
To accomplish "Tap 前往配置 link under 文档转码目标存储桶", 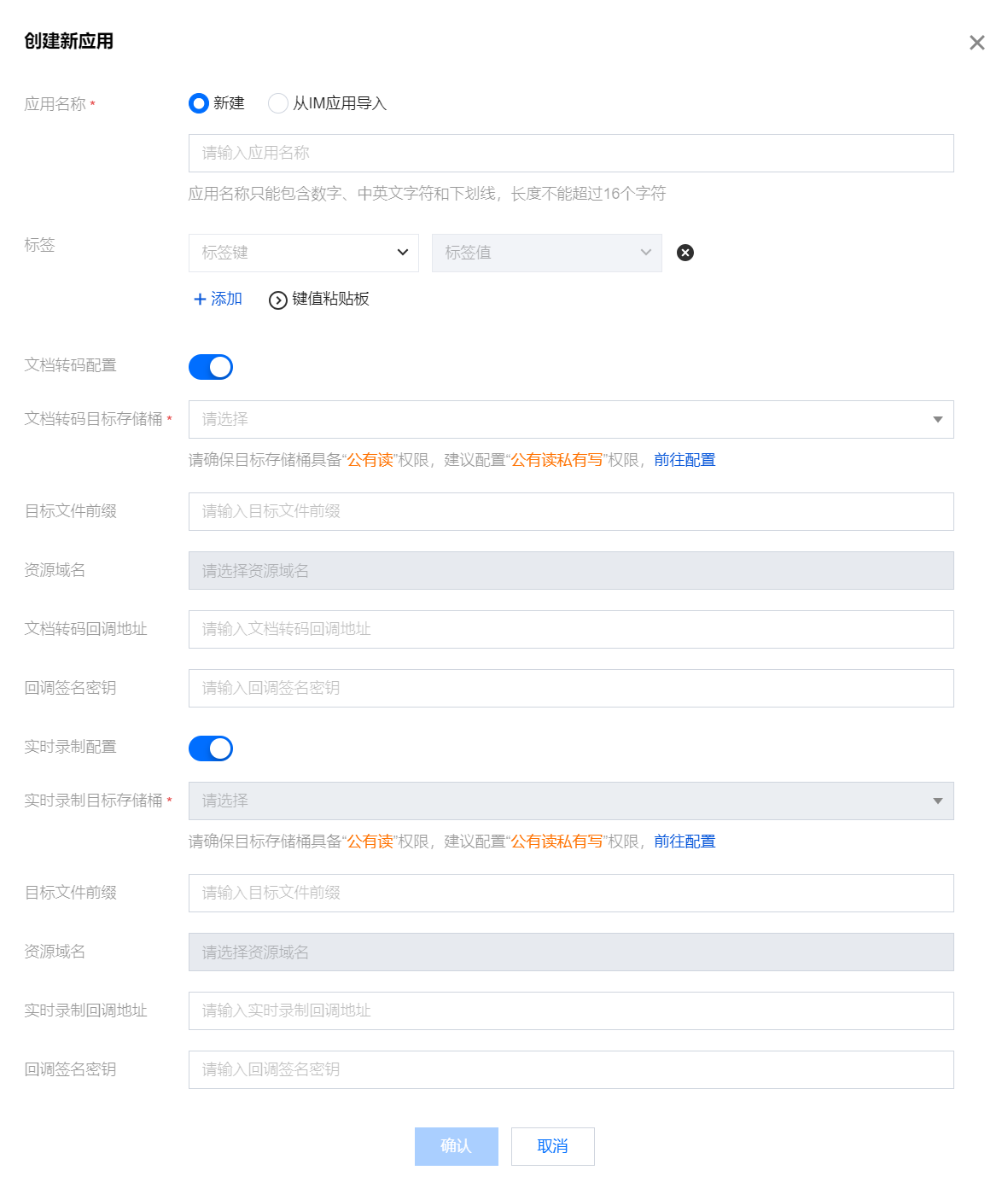I will tap(685, 460).
